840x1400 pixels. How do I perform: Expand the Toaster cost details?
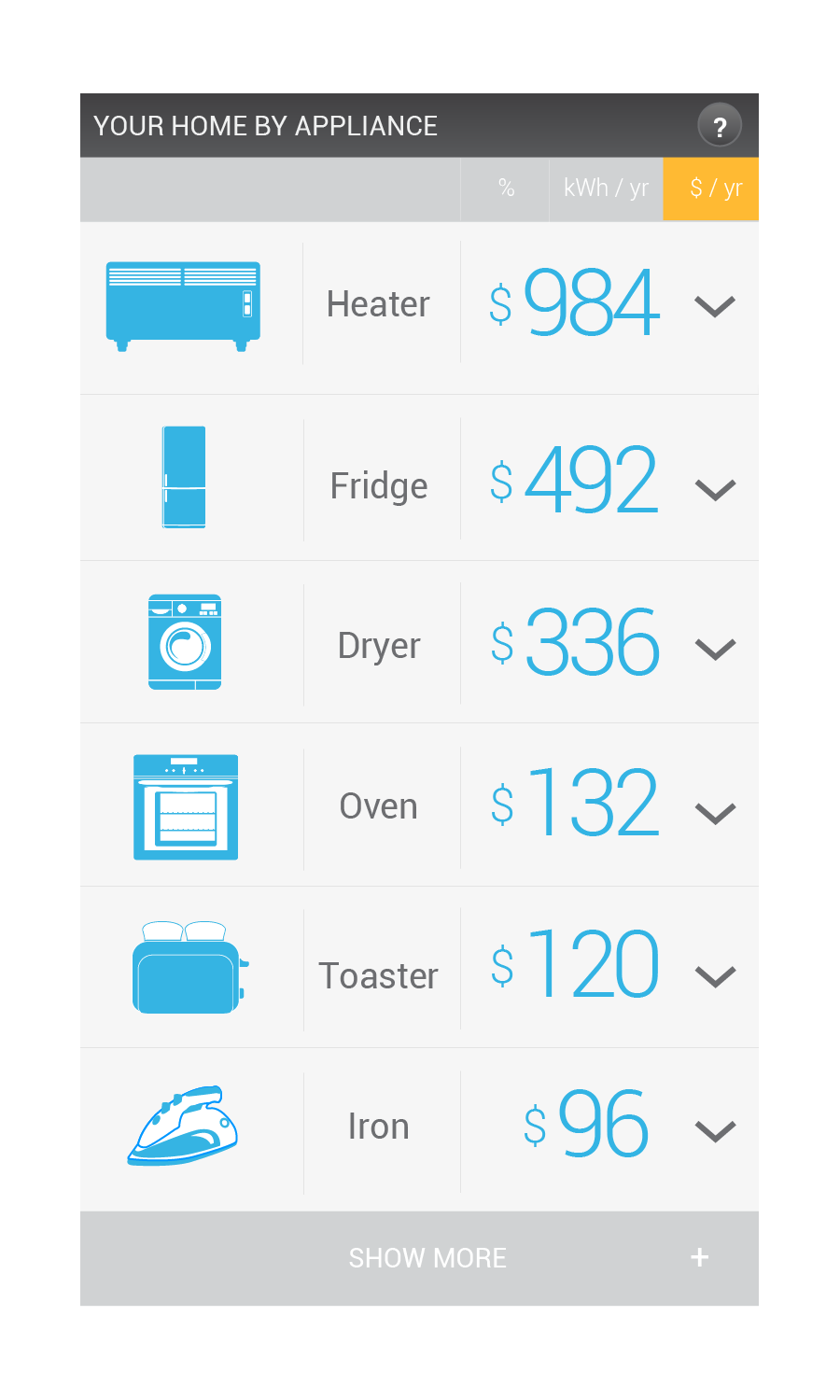point(715,976)
